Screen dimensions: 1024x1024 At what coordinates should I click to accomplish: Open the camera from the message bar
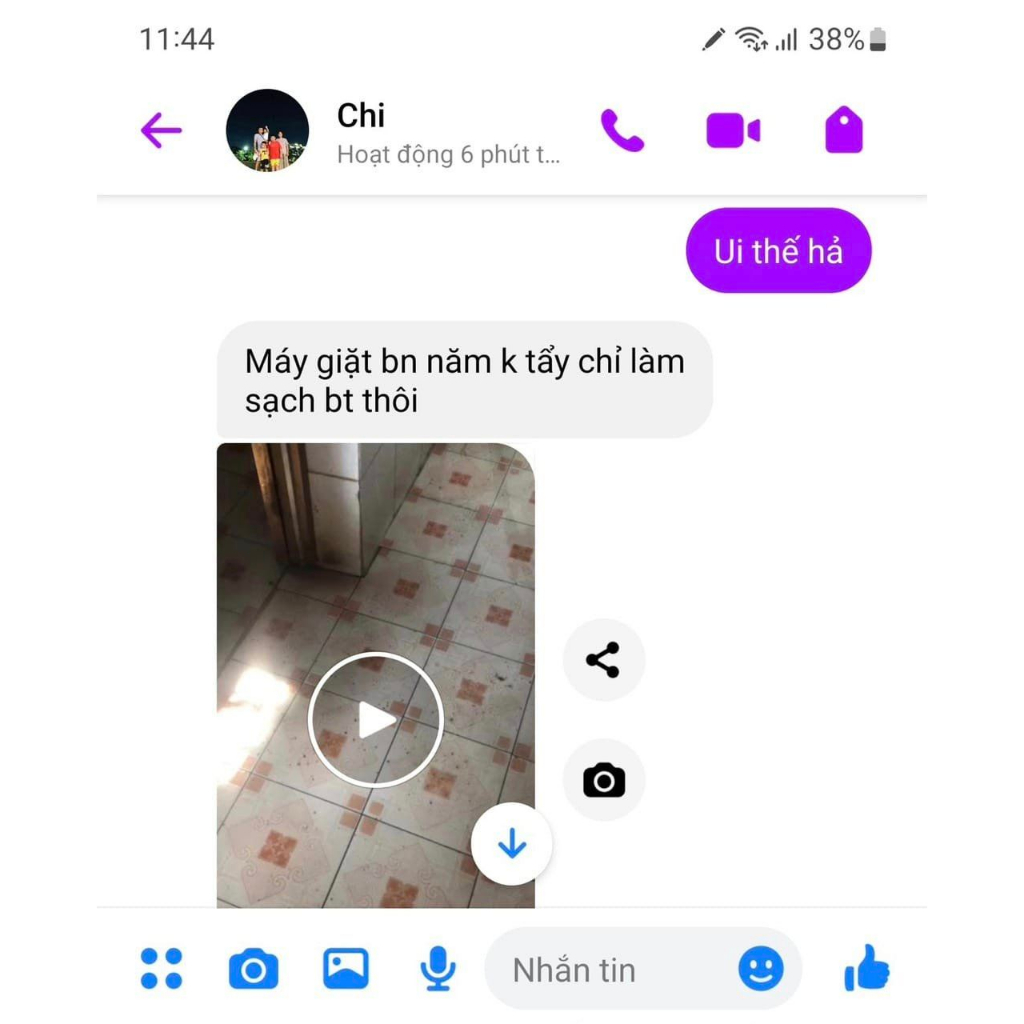253,969
